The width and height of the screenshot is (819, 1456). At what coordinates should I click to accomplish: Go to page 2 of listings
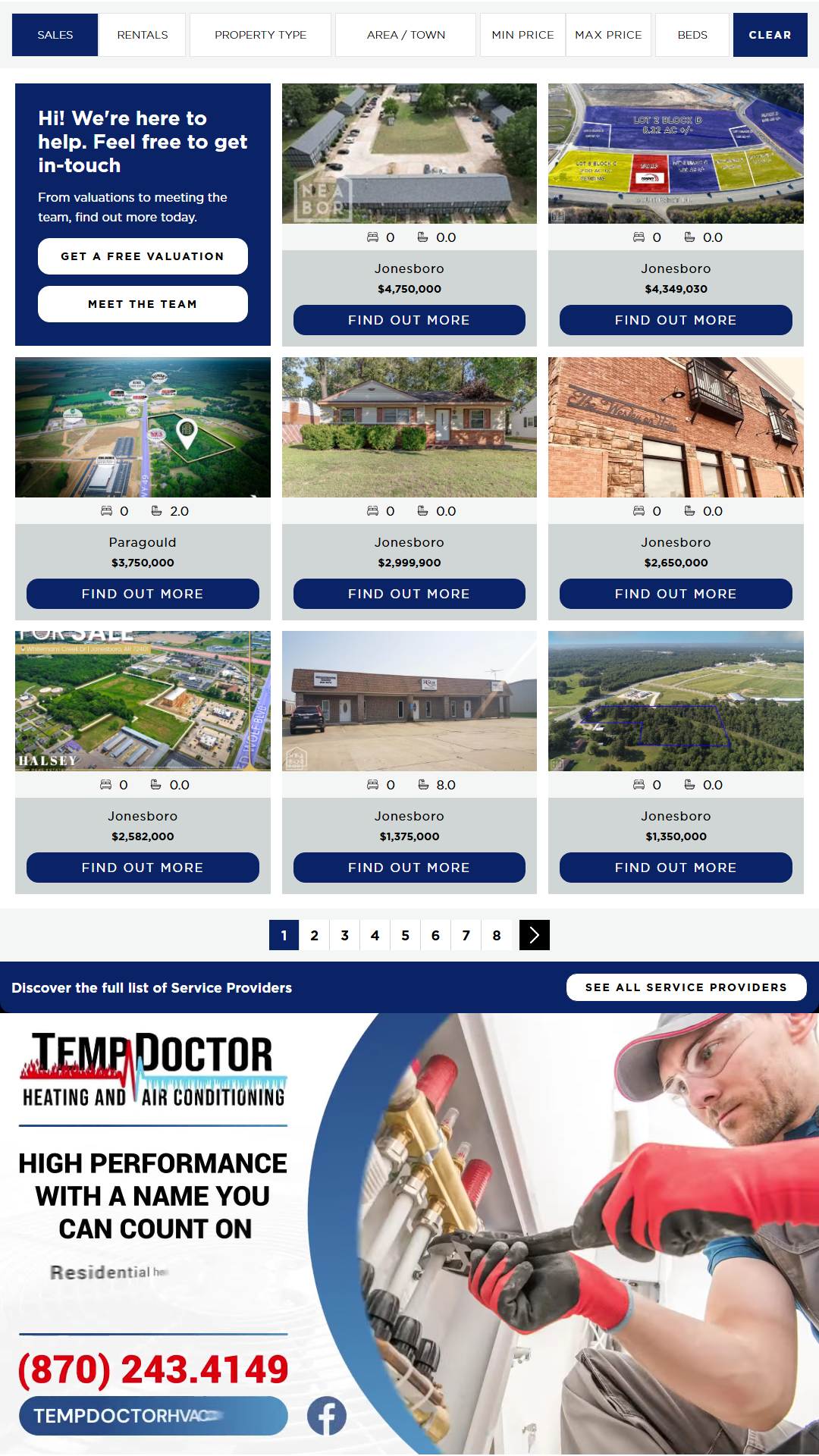(x=315, y=935)
